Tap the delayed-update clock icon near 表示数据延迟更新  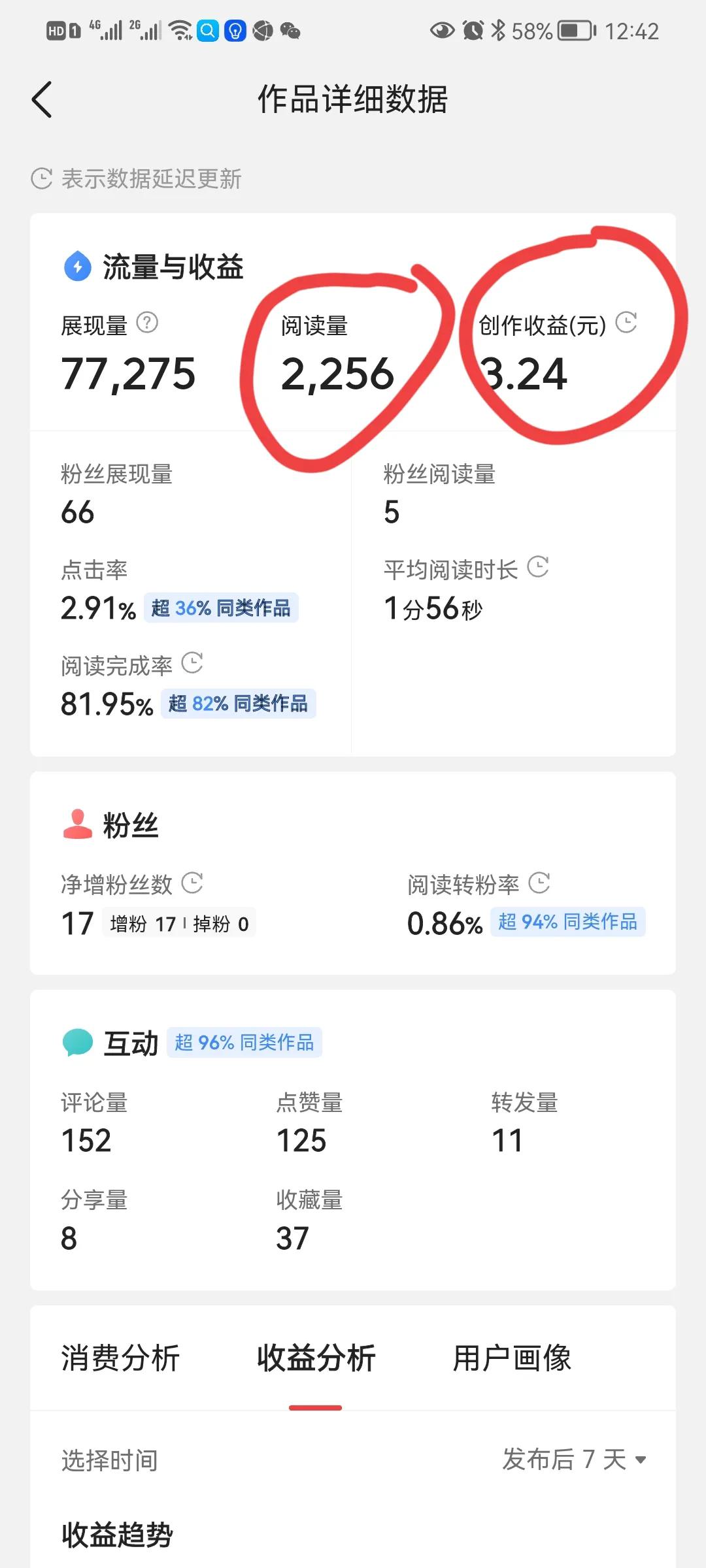point(41,177)
